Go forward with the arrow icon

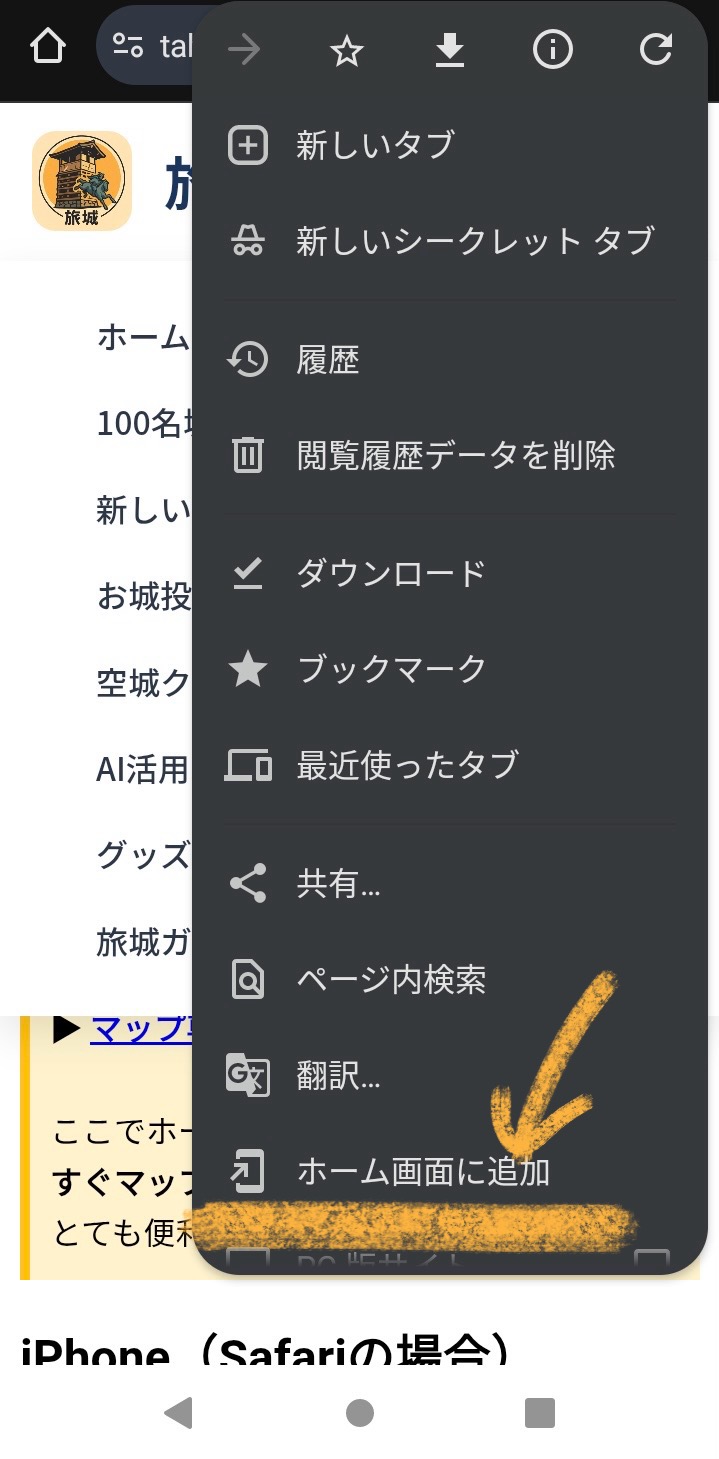pyautogui.click(x=244, y=50)
